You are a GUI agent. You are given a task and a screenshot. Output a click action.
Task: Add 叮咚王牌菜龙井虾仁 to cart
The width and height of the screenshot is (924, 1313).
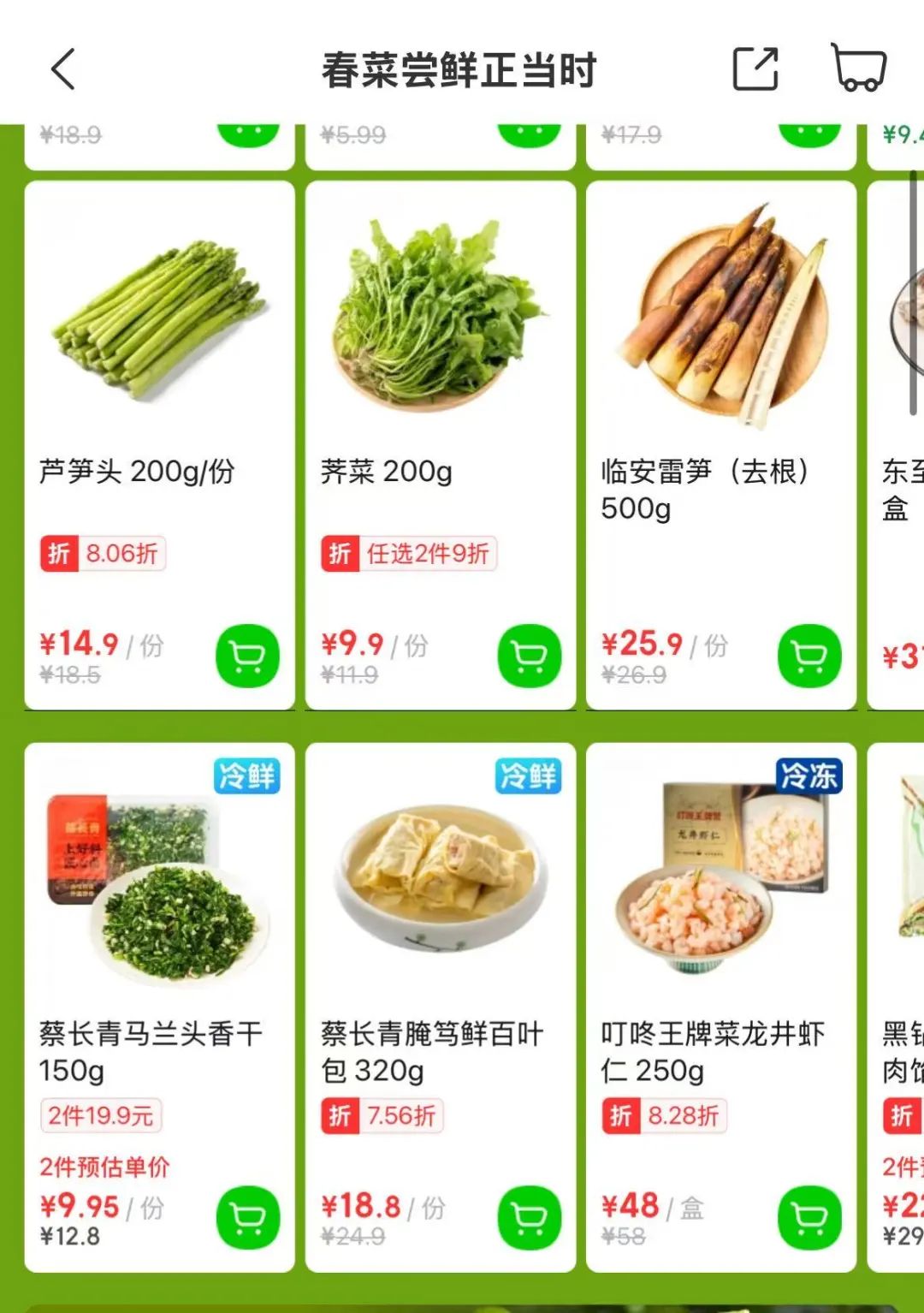[809, 1217]
